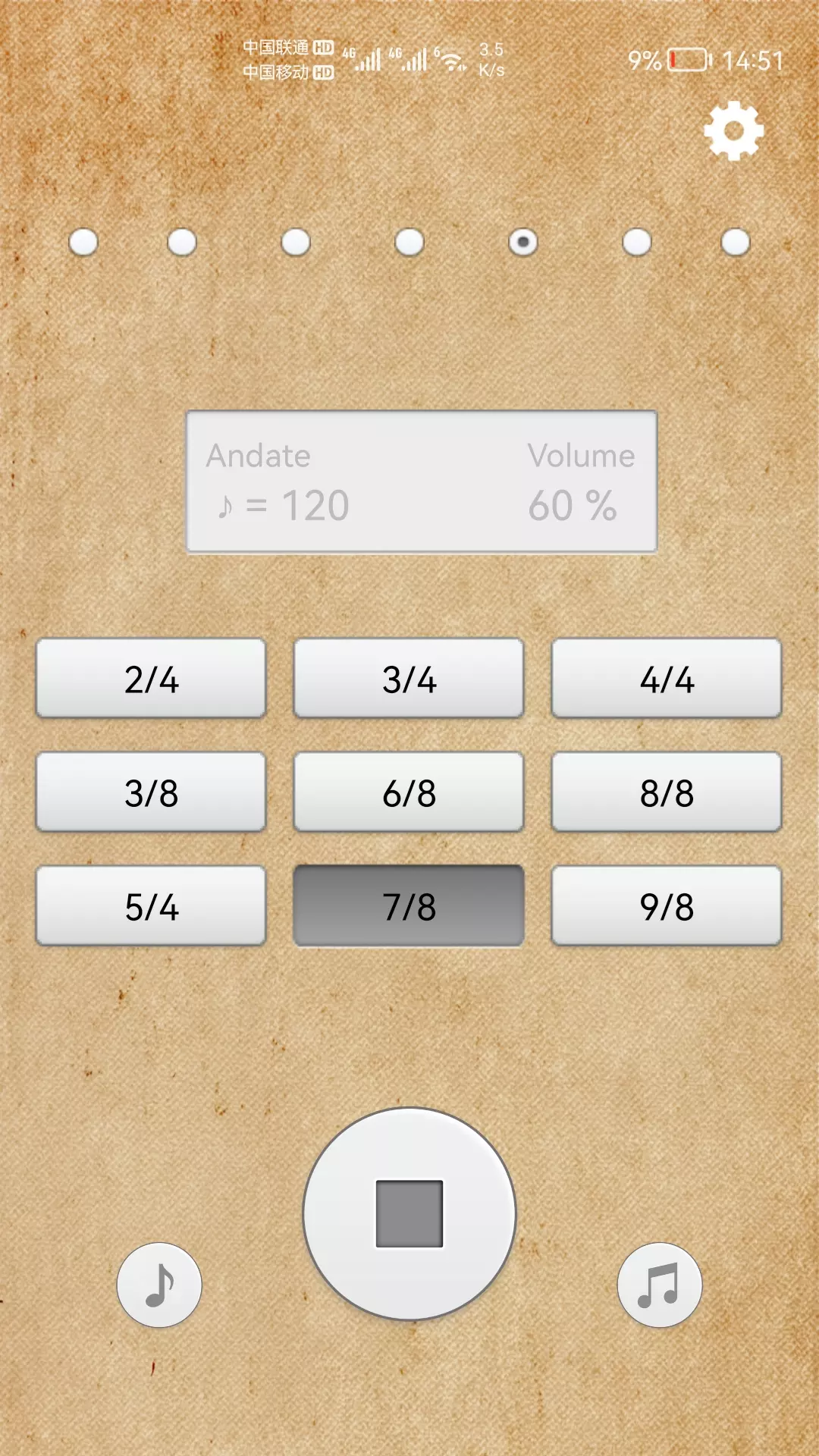Change meter to 8/8

[x=667, y=792]
